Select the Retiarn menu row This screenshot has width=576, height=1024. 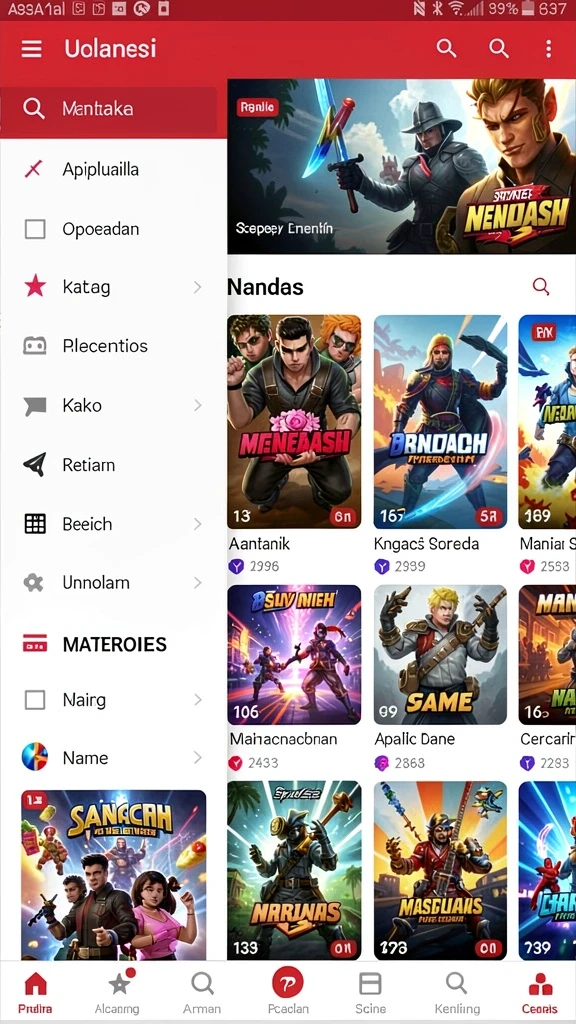[114, 465]
